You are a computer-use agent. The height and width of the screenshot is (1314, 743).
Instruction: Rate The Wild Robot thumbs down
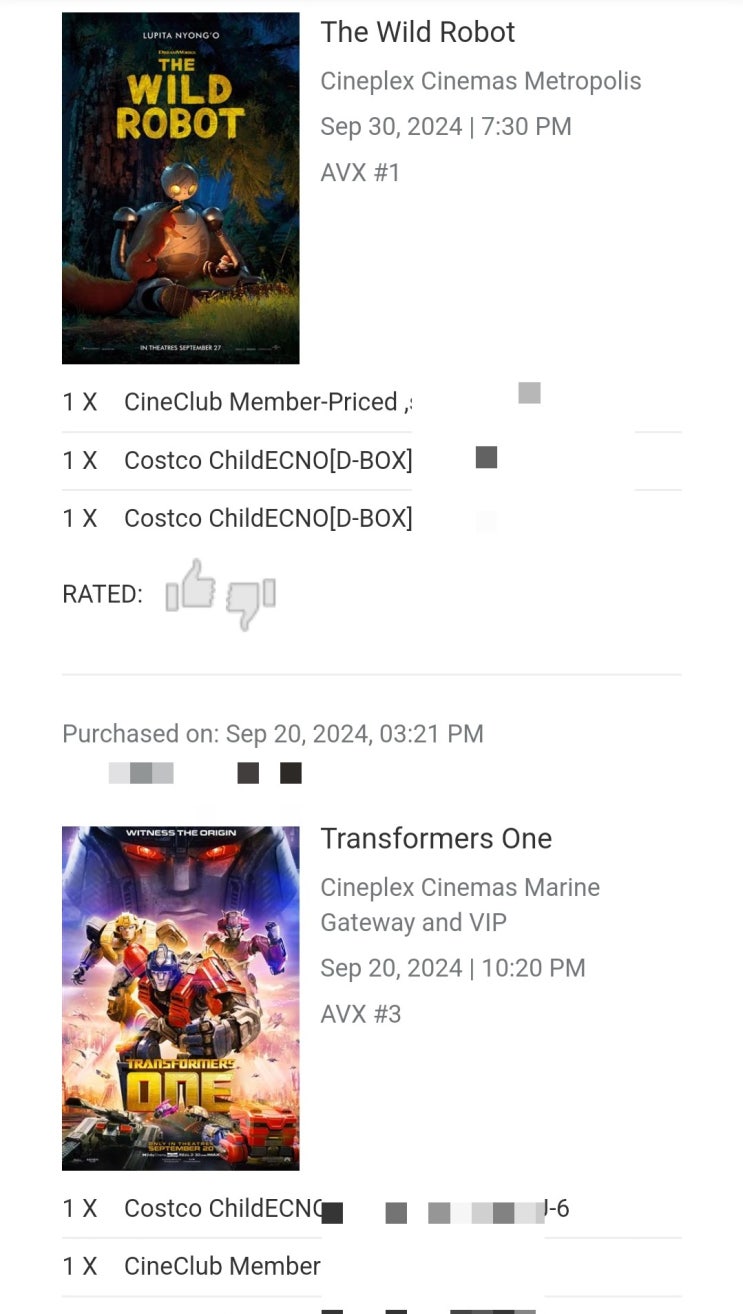(x=250, y=601)
